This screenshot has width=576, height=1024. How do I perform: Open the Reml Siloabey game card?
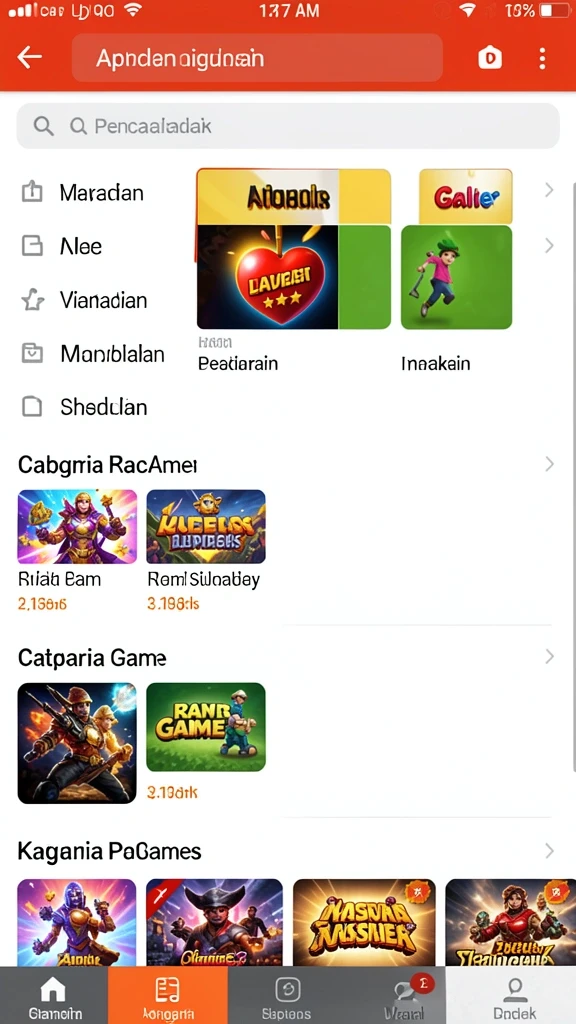[x=206, y=550]
